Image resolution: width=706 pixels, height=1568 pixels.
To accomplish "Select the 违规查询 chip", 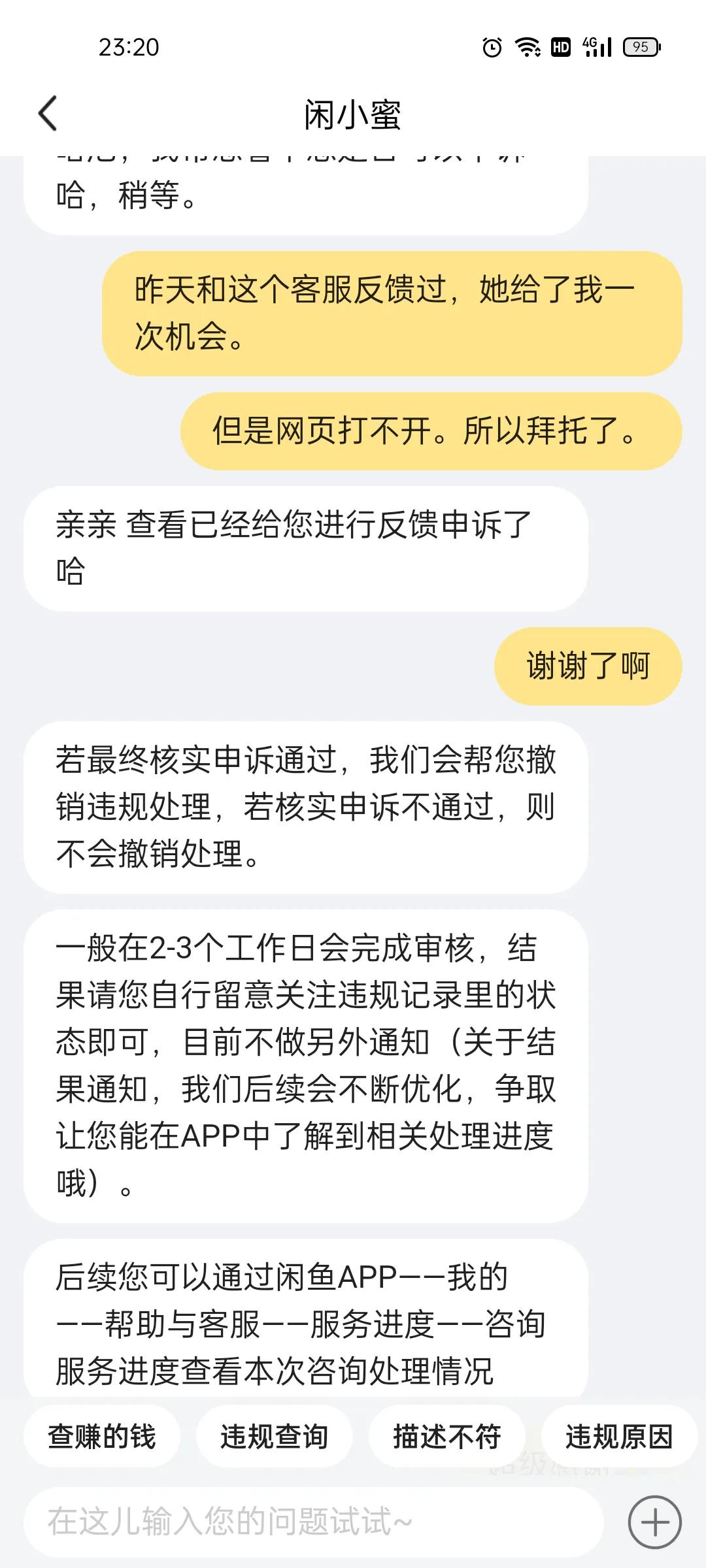I will point(275,1436).
